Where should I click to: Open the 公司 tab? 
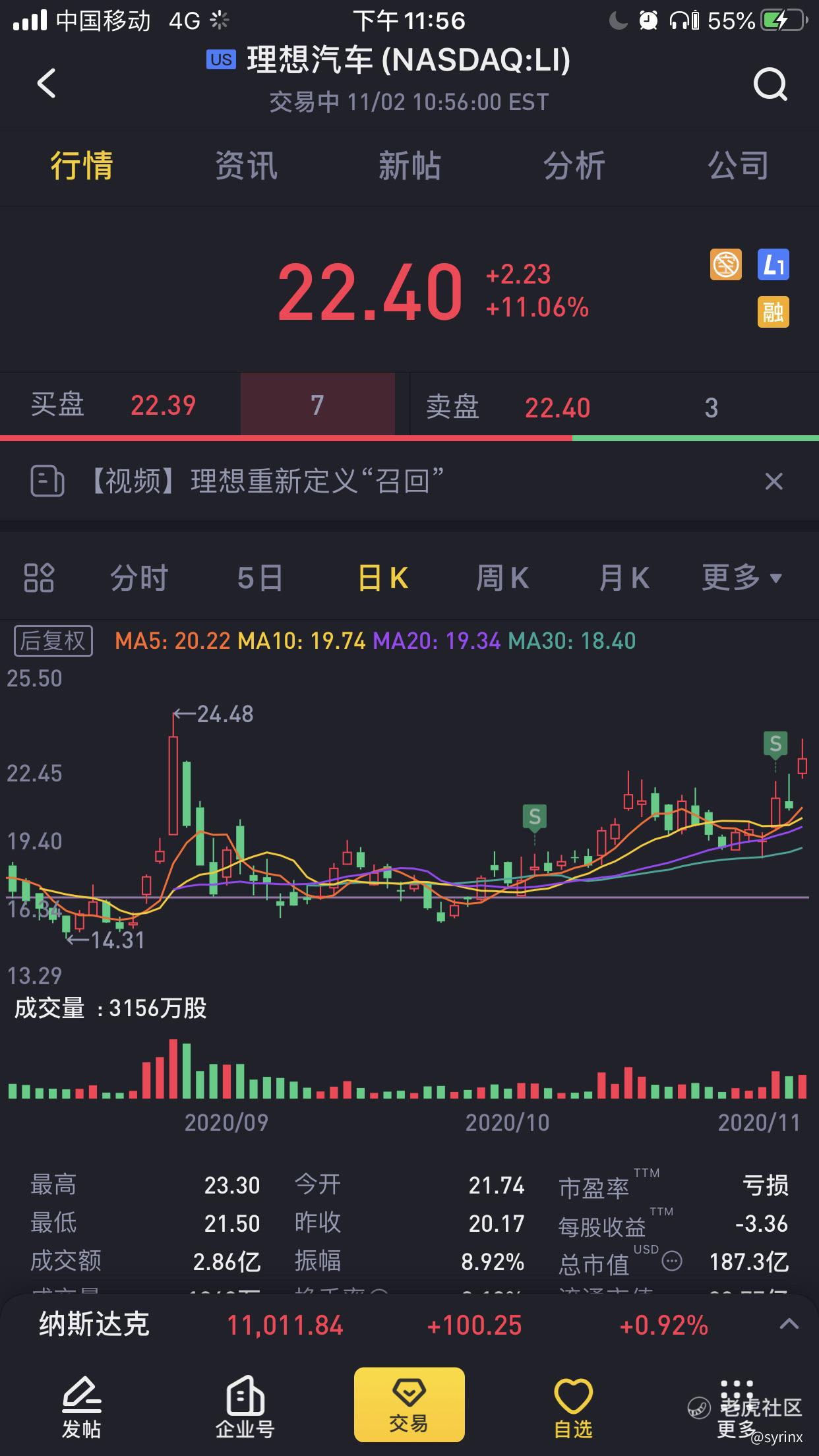(738, 166)
